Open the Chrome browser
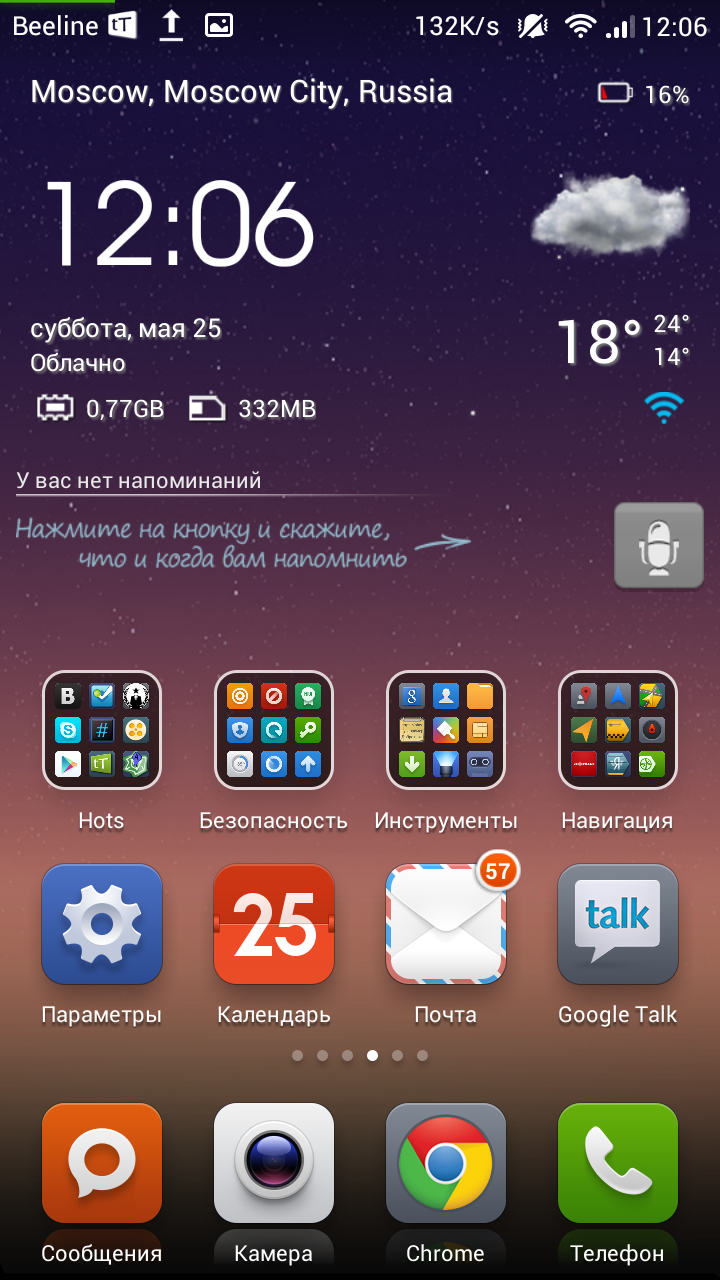This screenshot has width=720, height=1280. (446, 1163)
